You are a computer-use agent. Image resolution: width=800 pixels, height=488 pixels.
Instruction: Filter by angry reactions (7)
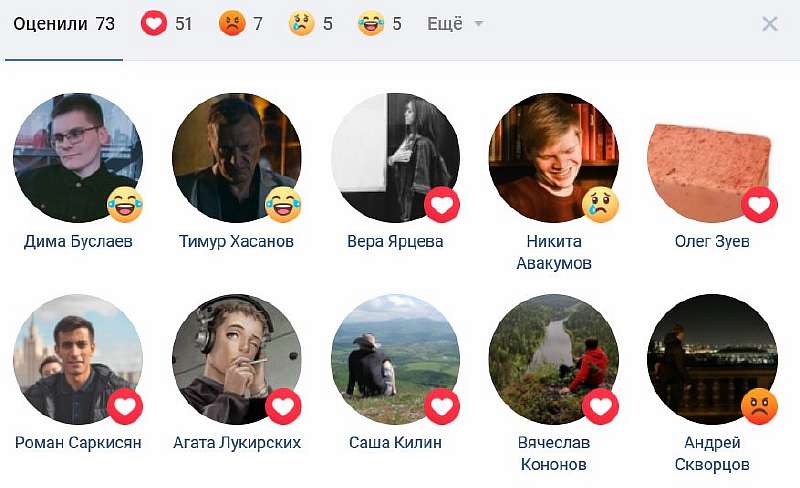240,25
